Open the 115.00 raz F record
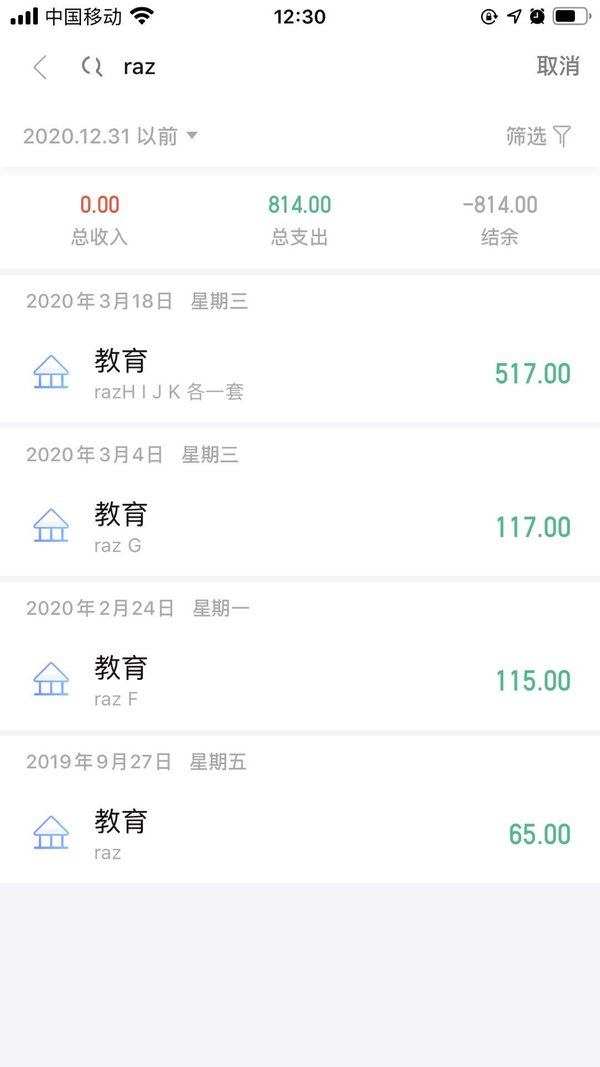The height and width of the screenshot is (1067, 600). point(300,680)
